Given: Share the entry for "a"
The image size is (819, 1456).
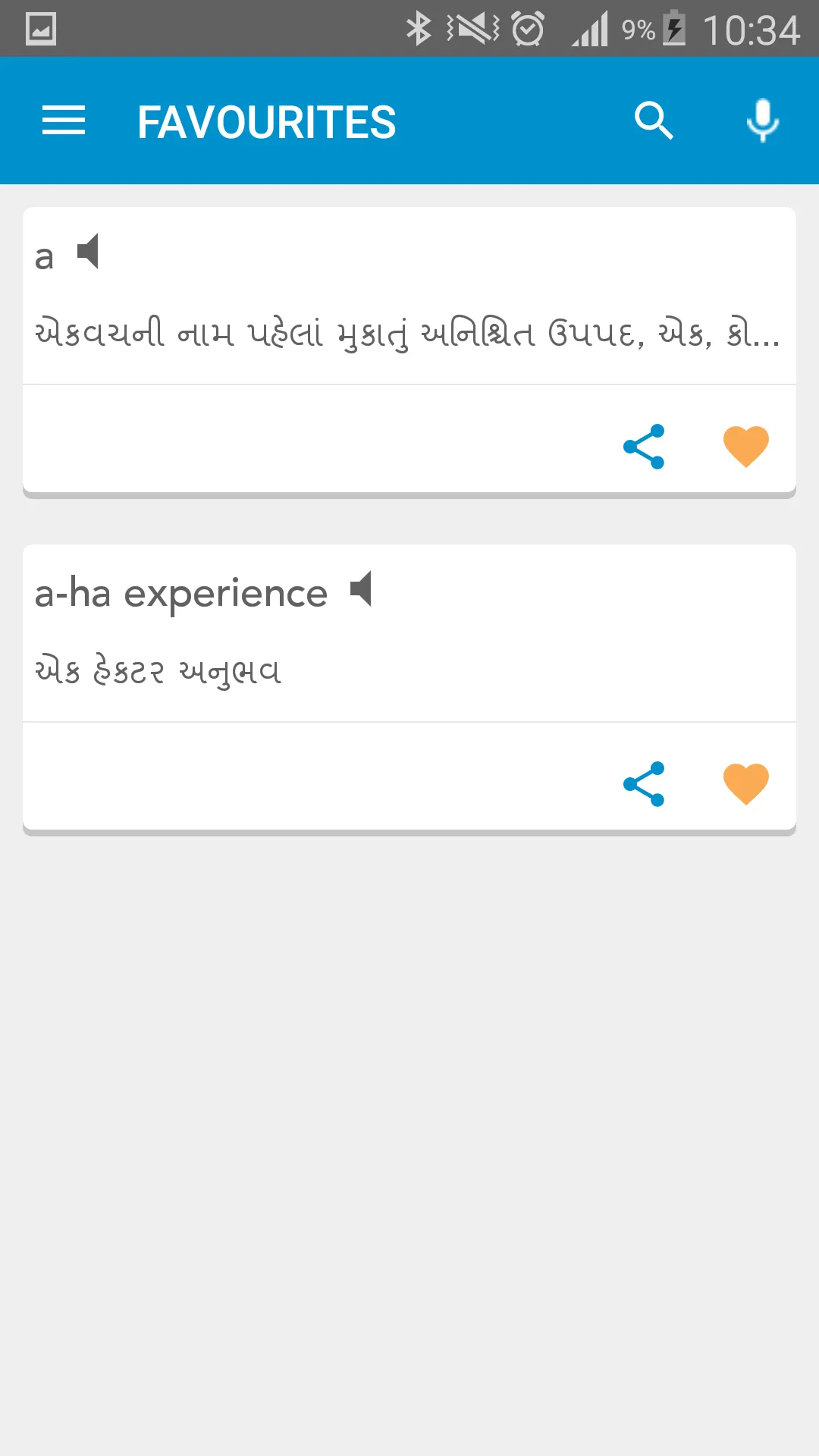Looking at the screenshot, I should 644,447.
